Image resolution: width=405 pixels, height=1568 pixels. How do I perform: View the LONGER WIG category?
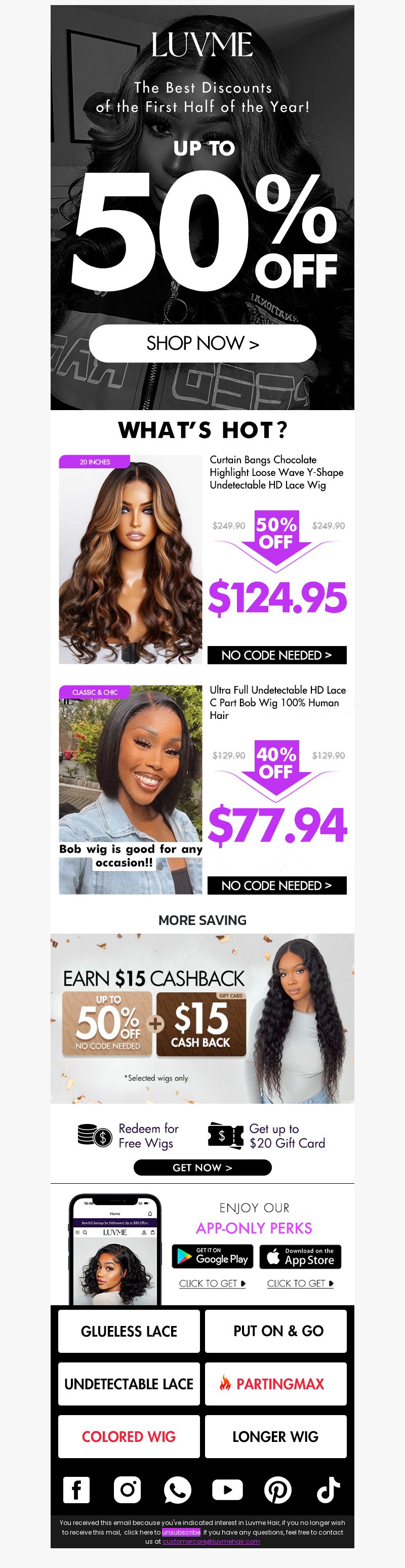(276, 1436)
